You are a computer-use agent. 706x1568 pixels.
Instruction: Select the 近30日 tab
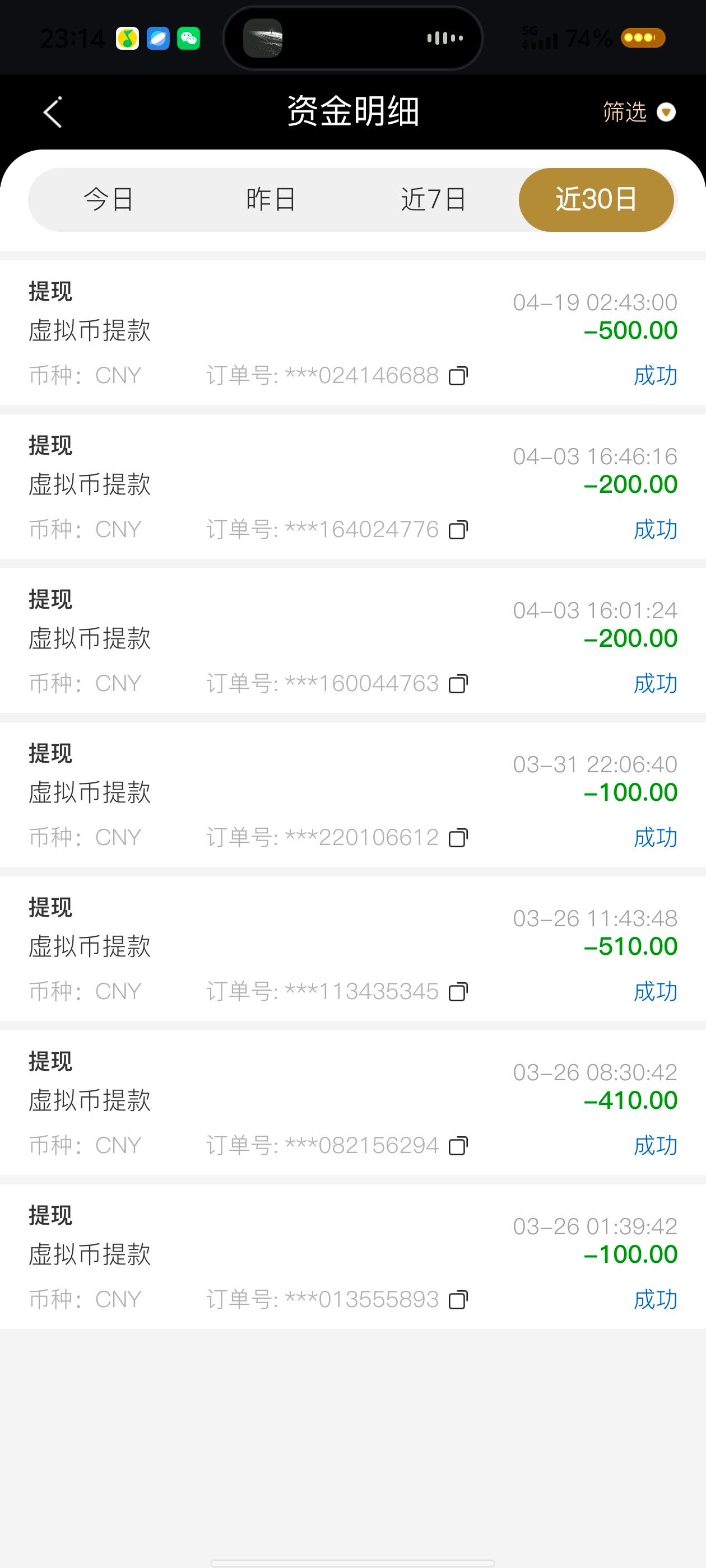coord(596,200)
